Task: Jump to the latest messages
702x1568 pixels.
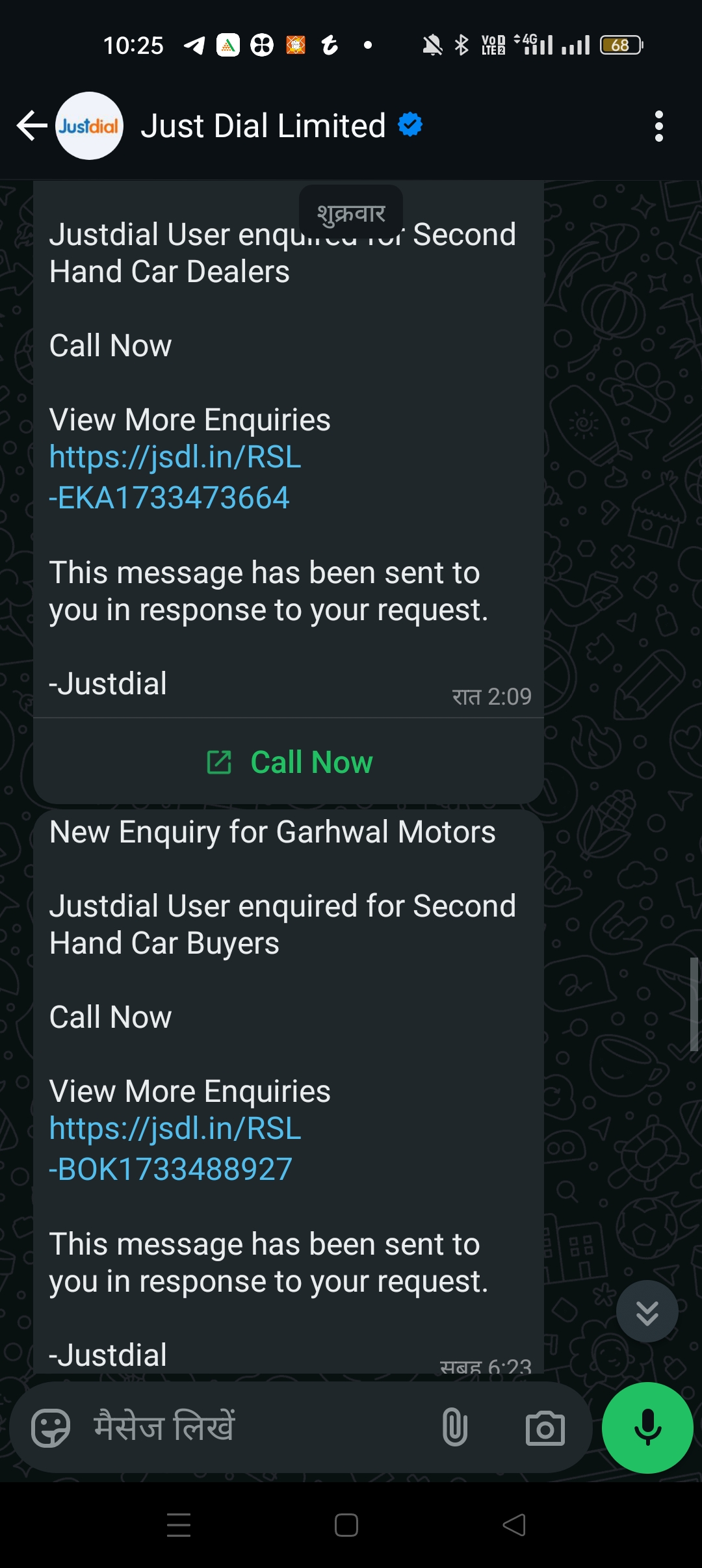Action: (647, 1312)
